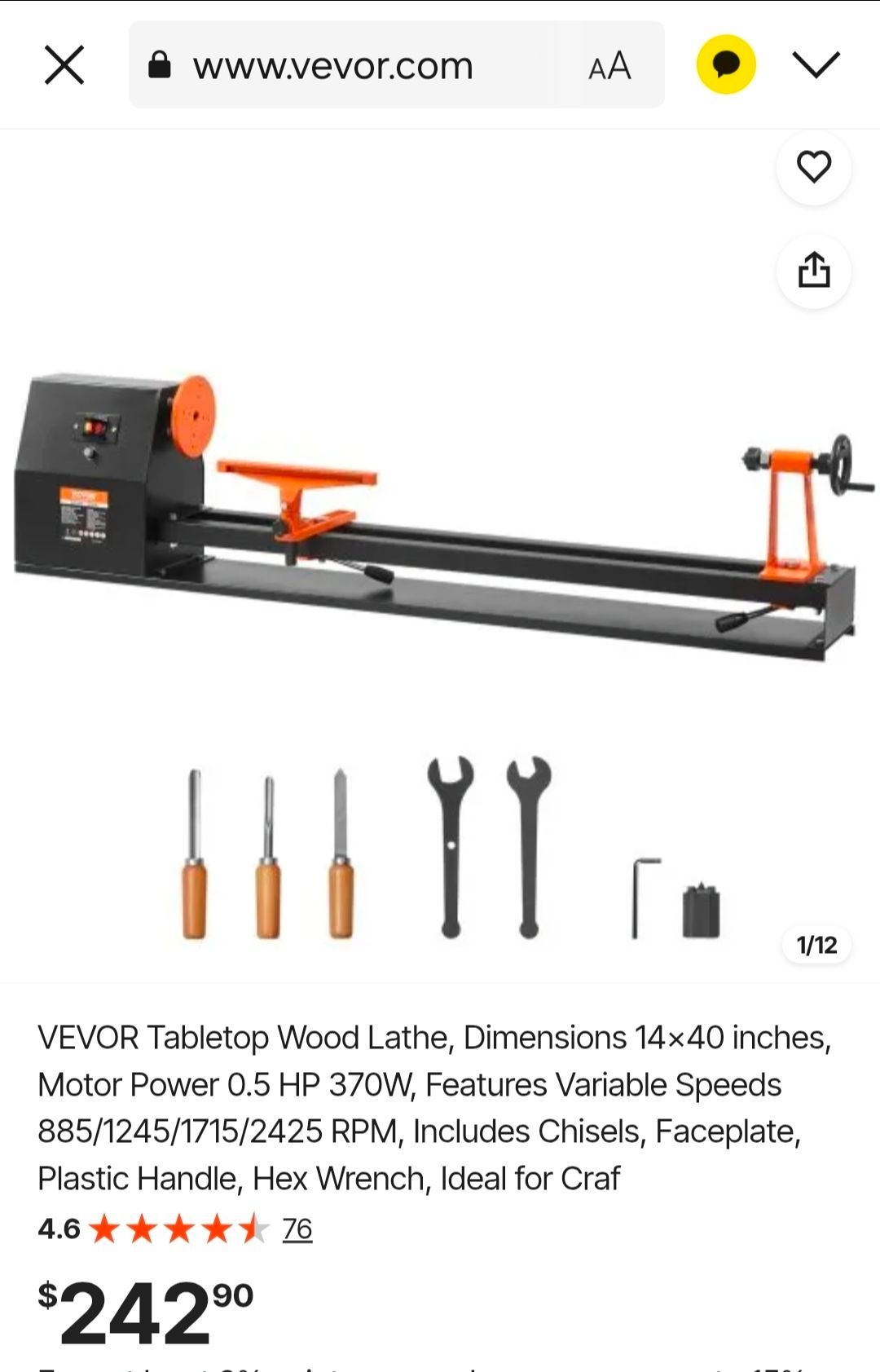Viewport: 880px width, 1372px height.
Task: Open the 76 customer reviews link
Action: pos(297,1229)
